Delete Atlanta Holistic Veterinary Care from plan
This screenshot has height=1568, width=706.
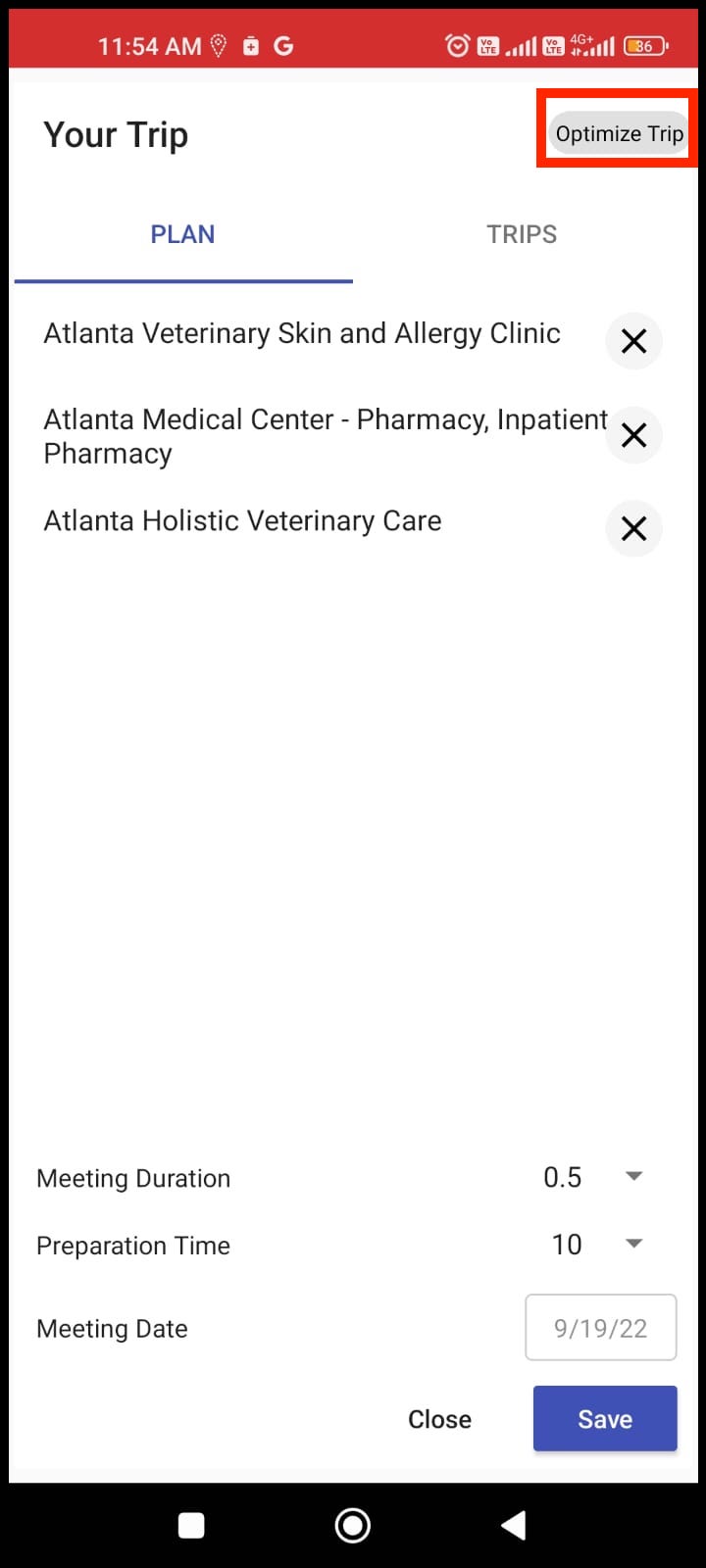click(633, 529)
